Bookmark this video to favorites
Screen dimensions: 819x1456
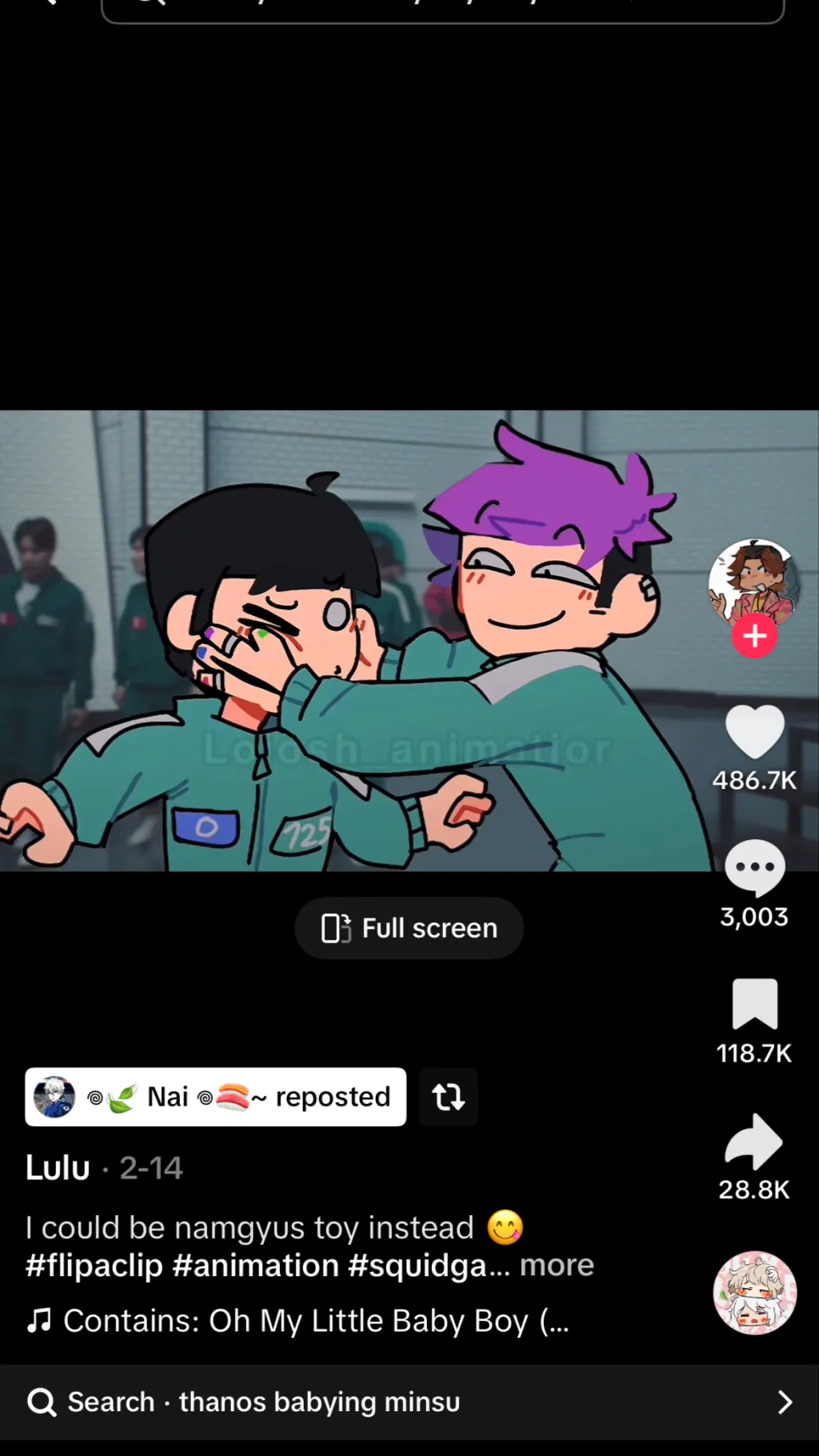(754, 1004)
